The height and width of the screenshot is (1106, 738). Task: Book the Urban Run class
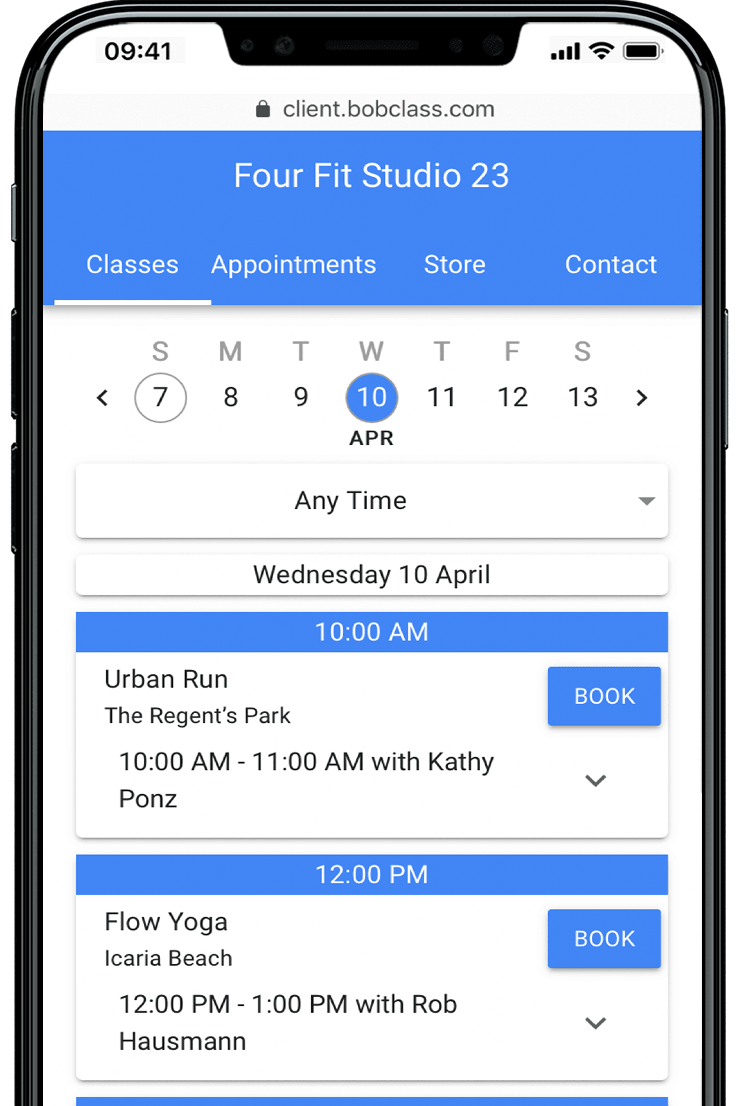pos(604,696)
